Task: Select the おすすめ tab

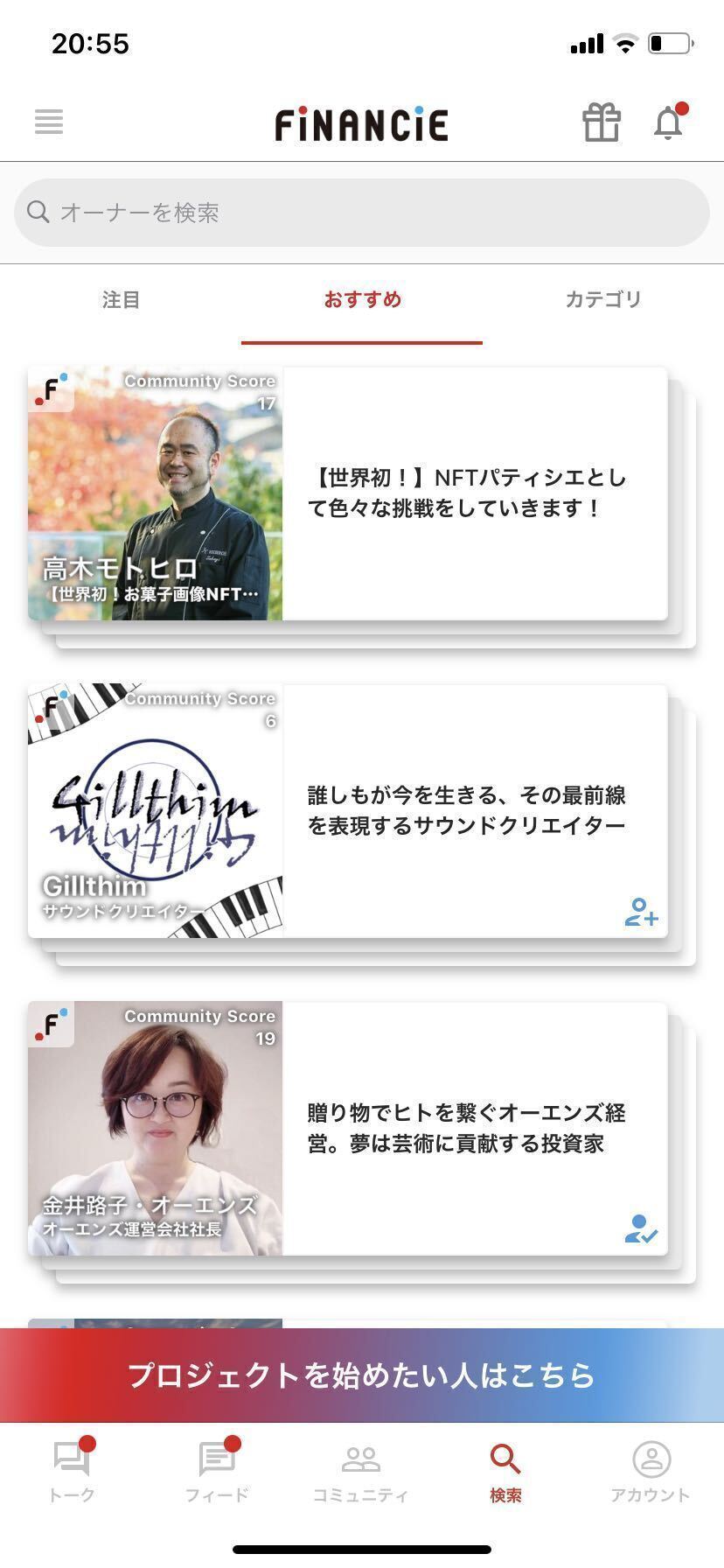Action: click(x=362, y=300)
